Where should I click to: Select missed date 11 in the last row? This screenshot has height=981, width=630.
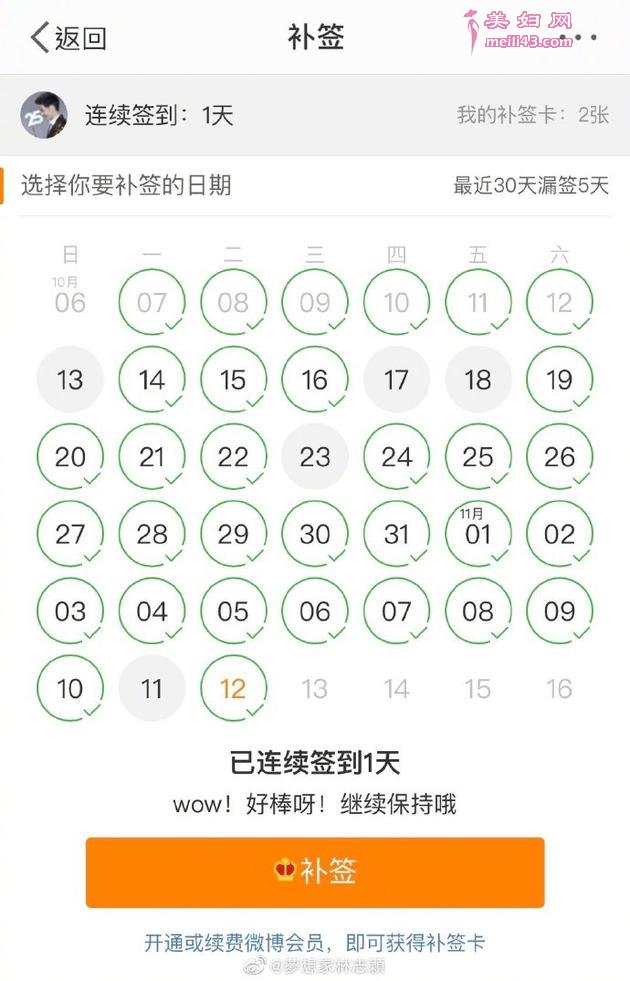point(152,688)
